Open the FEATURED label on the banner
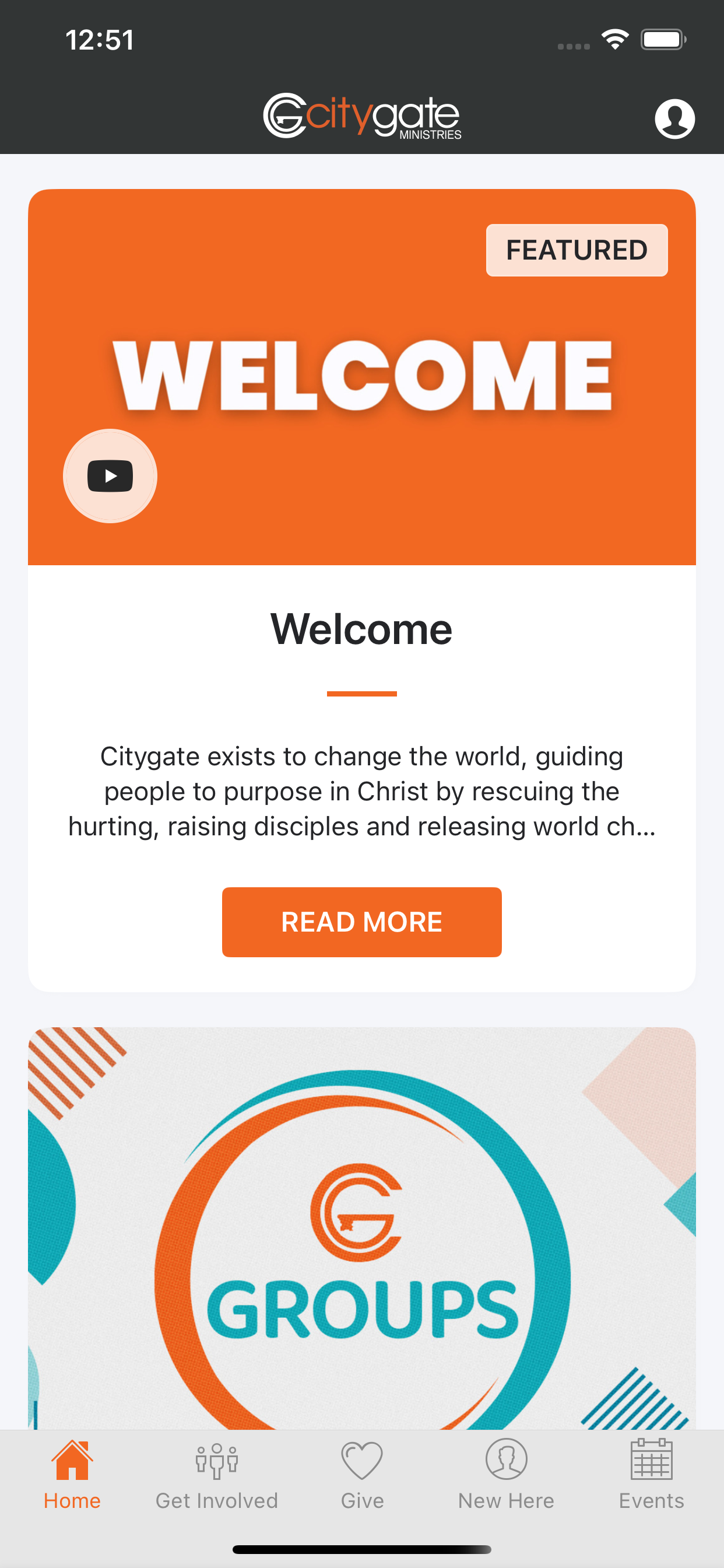Image resolution: width=724 pixels, height=1568 pixels. click(576, 250)
